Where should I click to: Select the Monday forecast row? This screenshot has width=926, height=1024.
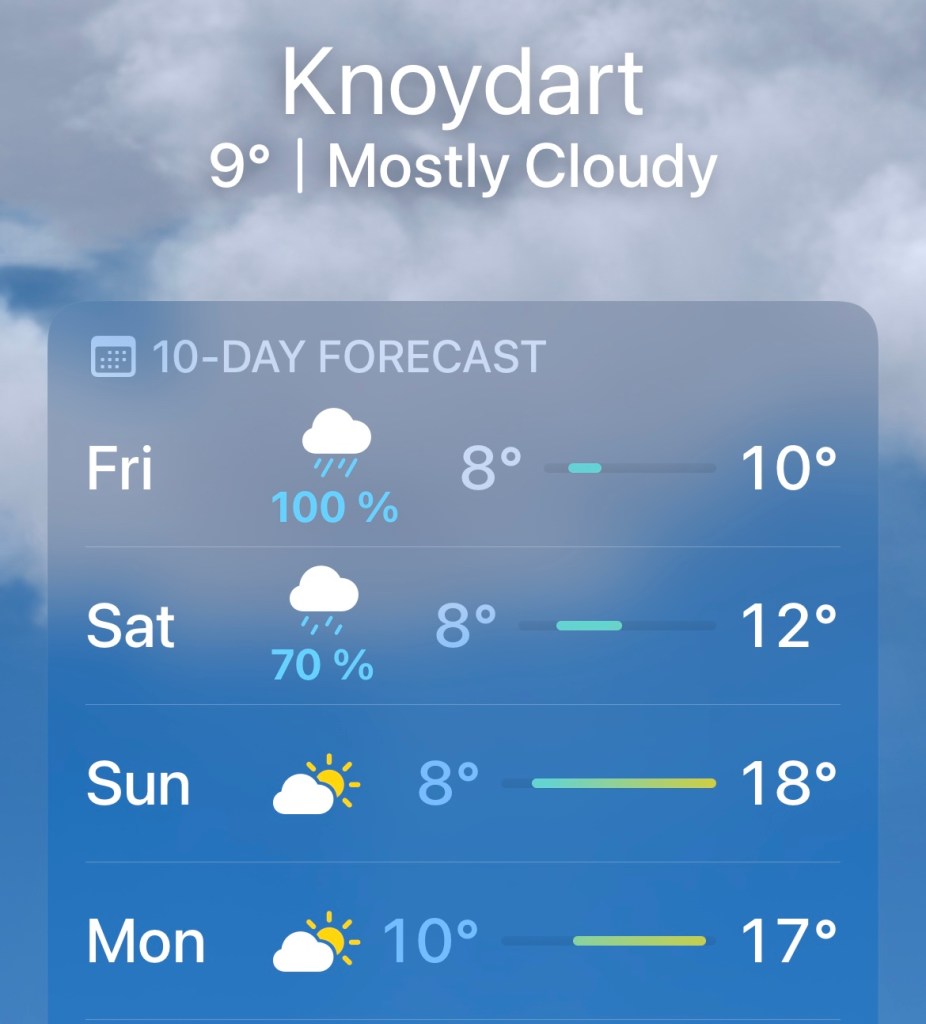tap(462, 941)
